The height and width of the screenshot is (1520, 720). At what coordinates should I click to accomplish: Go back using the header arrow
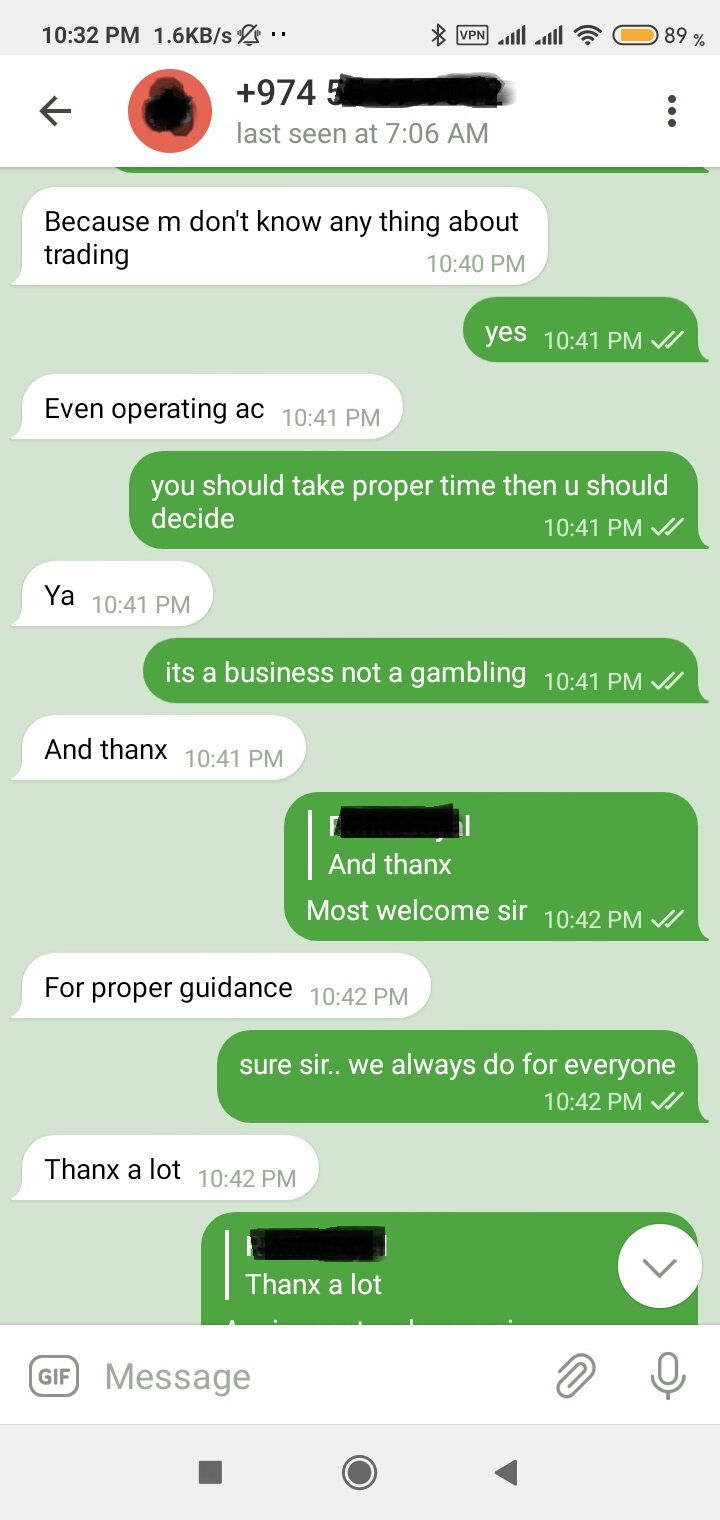(55, 111)
